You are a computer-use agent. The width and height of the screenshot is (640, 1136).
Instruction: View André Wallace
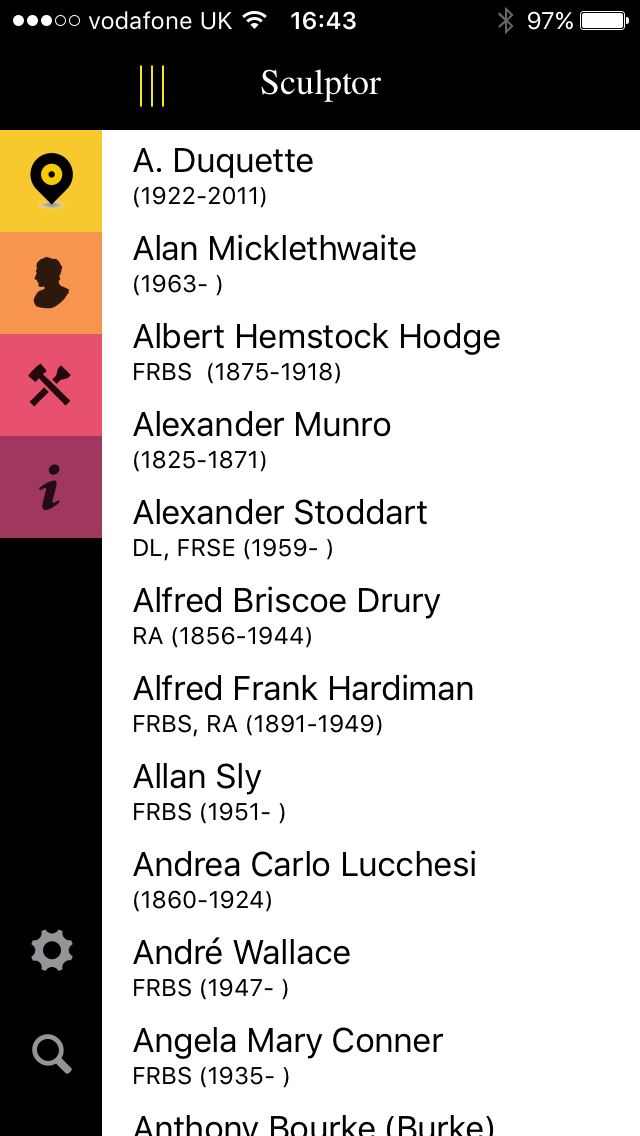371,968
